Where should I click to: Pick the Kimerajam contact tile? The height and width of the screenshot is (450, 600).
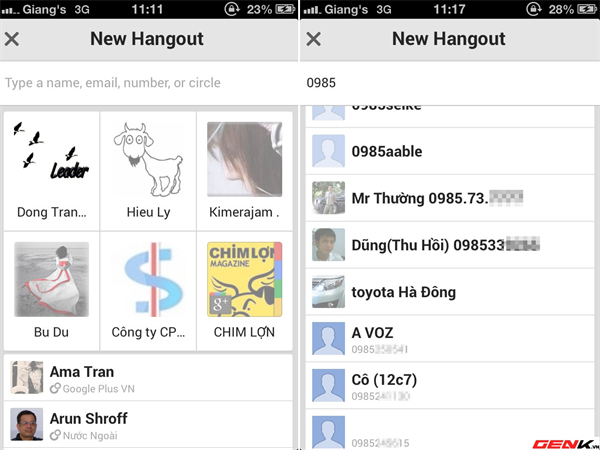pos(244,170)
